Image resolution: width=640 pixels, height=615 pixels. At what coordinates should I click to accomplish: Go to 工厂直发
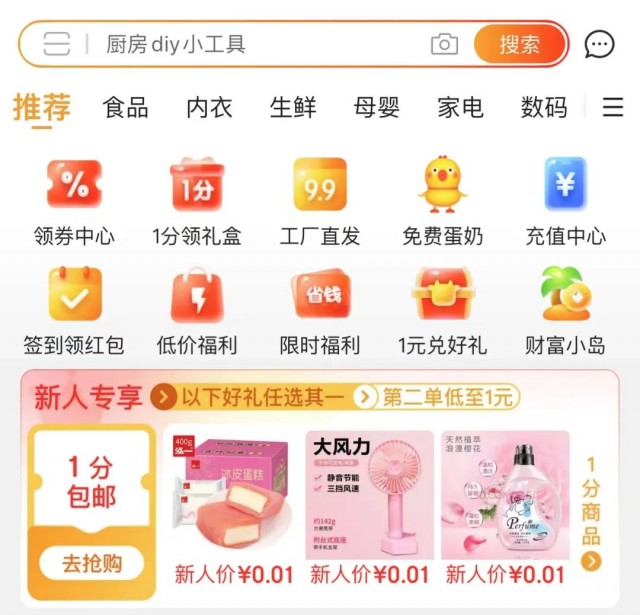pyautogui.click(x=320, y=201)
